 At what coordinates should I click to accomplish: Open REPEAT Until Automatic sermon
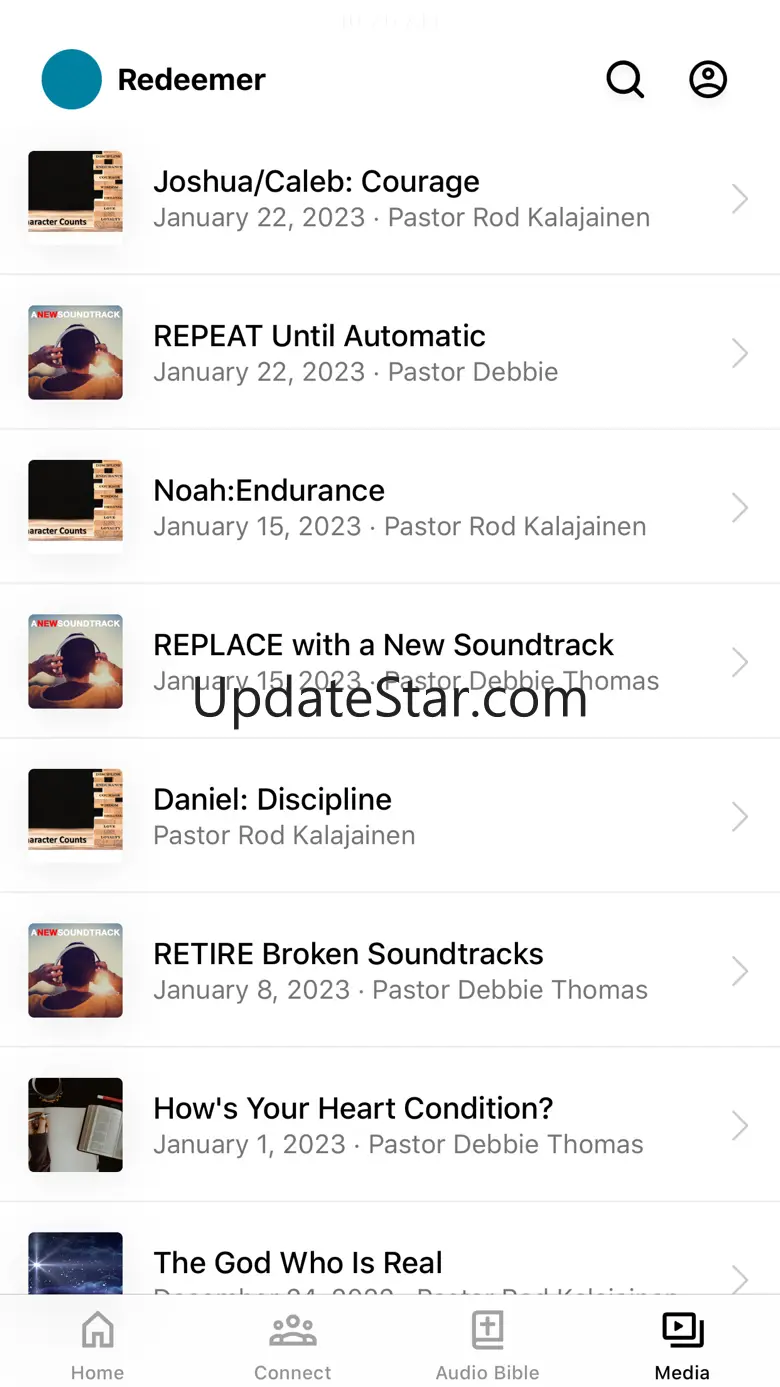(390, 353)
